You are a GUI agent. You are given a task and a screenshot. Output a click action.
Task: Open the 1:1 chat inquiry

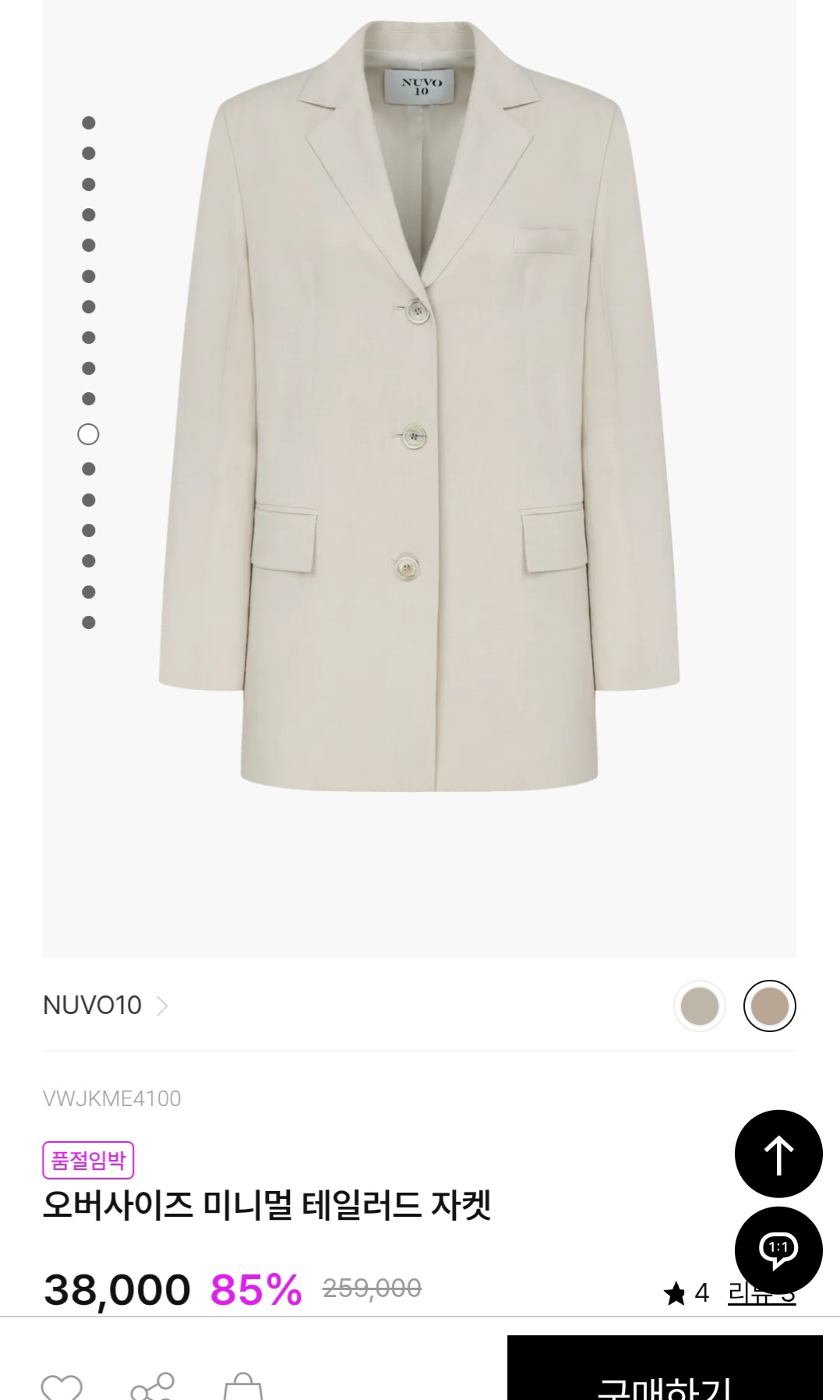tap(778, 1249)
